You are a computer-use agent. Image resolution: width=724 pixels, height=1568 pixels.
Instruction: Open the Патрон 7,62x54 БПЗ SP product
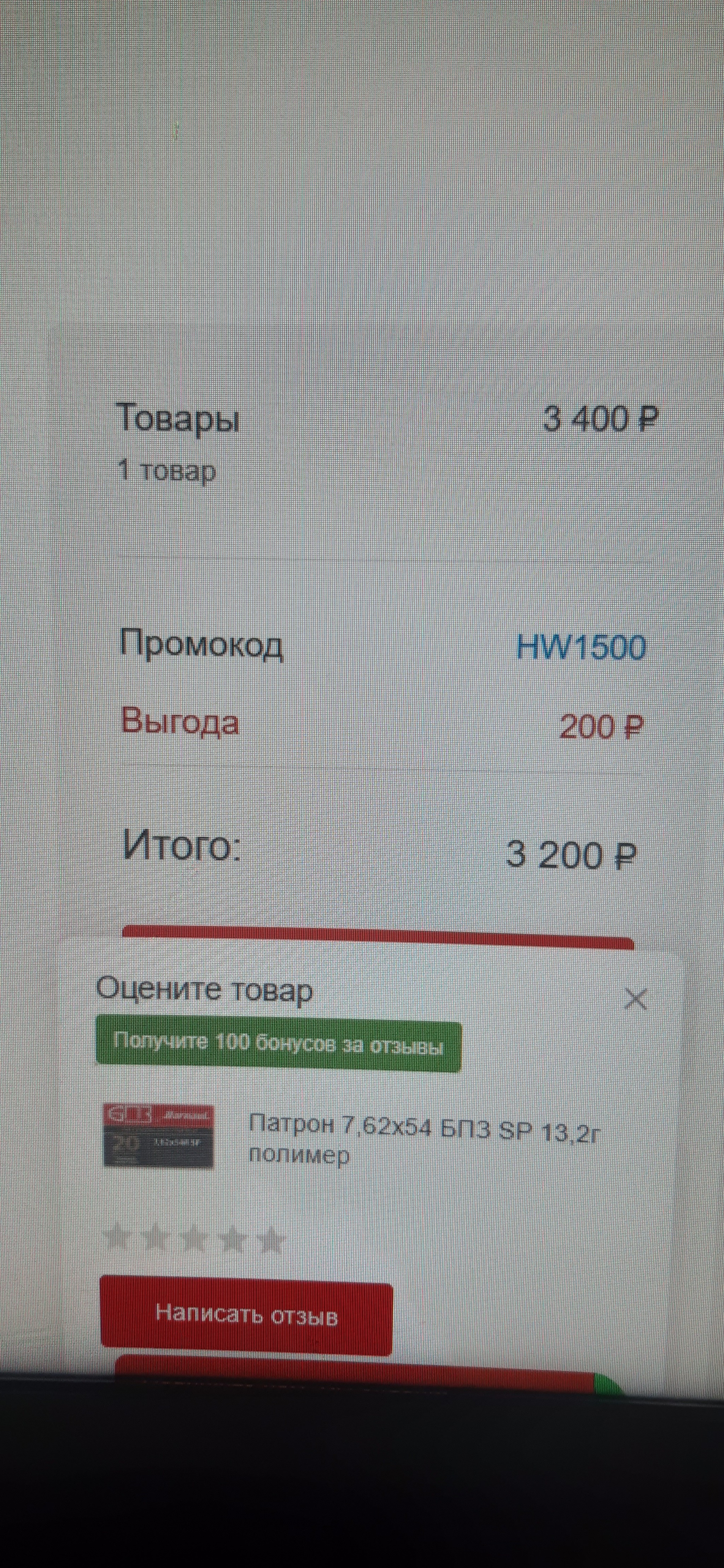point(424,1138)
